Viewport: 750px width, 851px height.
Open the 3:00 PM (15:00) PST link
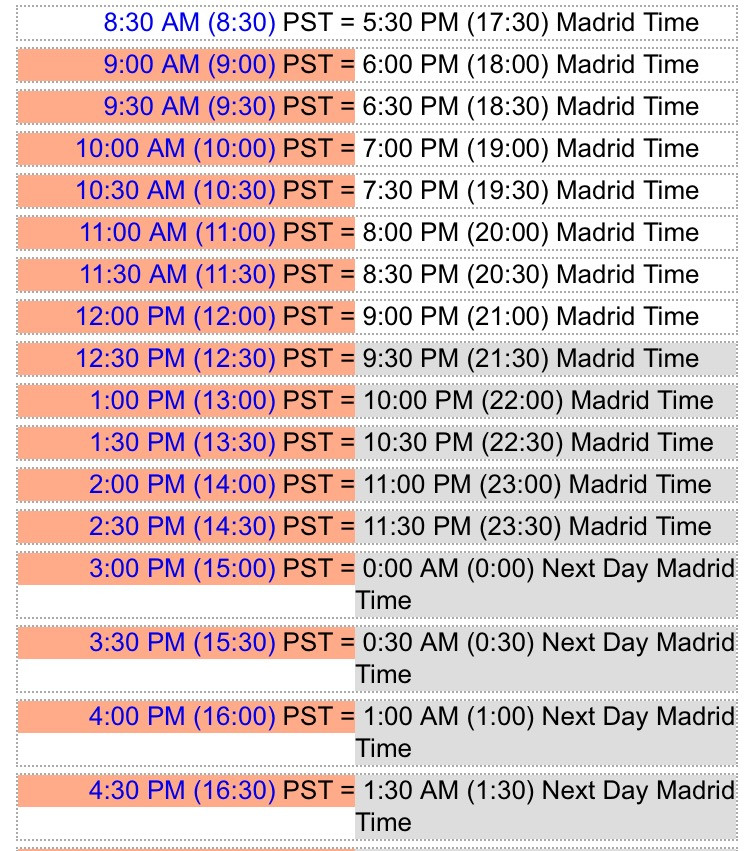(x=182, y=569)
